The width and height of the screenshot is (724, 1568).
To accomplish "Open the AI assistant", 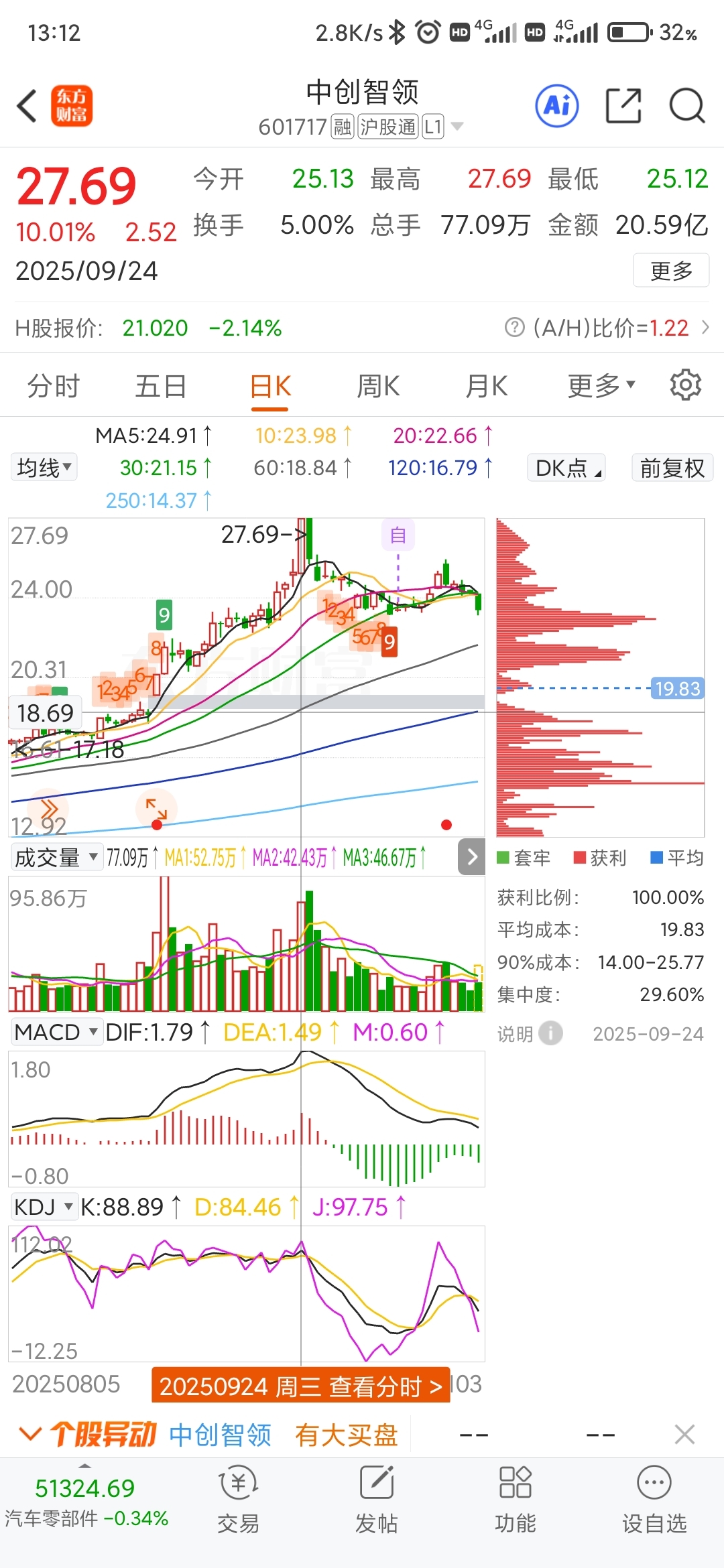I will tap(557, 106).
